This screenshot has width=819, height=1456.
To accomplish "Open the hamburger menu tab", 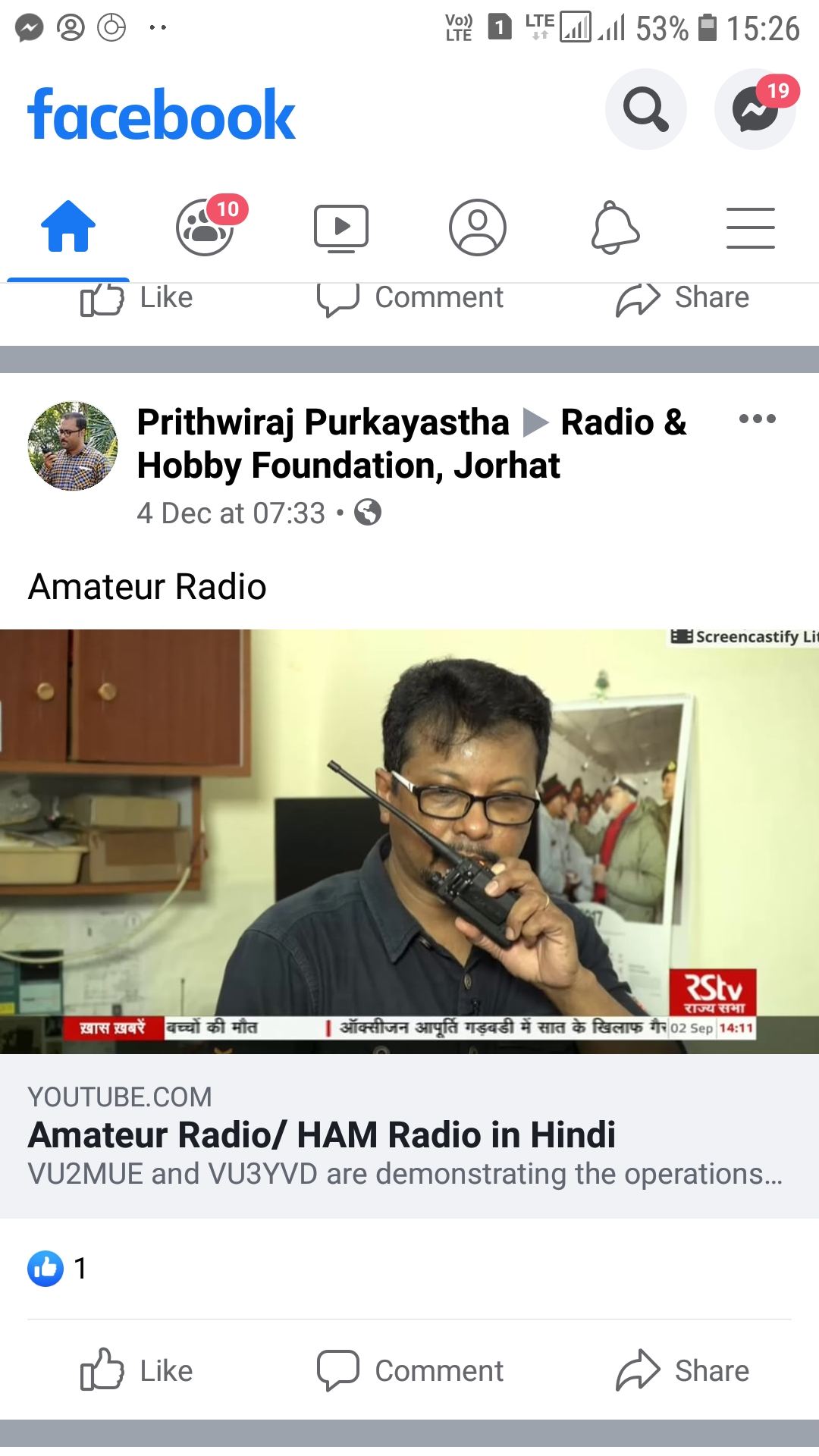I will click(x=751, y=227).
